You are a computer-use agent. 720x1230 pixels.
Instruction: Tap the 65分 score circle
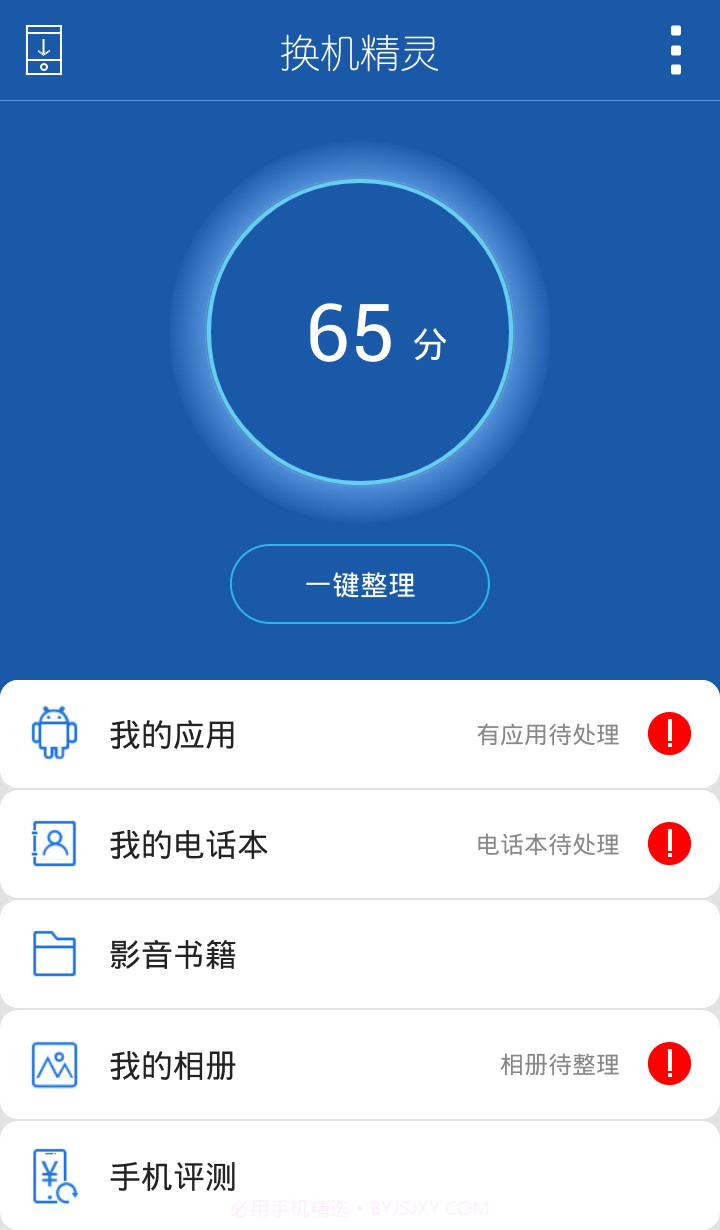360,333
